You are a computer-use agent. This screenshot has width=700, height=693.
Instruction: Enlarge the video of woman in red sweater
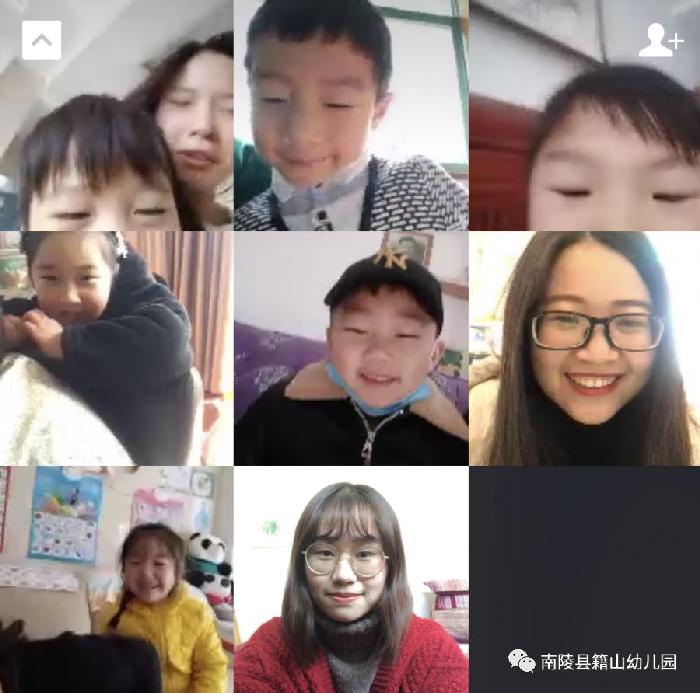point(351,580)
